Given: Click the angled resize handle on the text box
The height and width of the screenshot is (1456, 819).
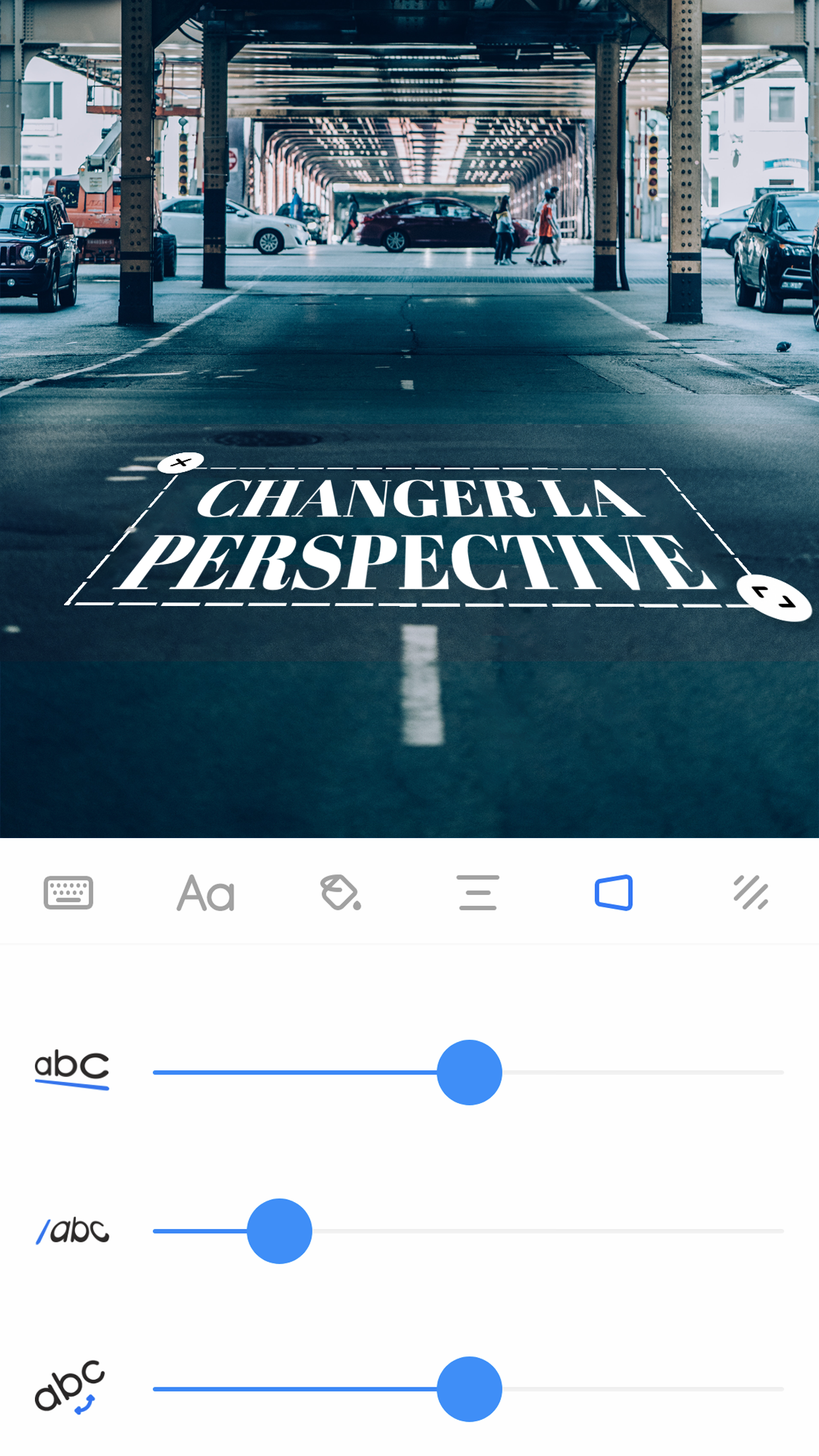Looking at the screenshot, I should tap(774, 599).
